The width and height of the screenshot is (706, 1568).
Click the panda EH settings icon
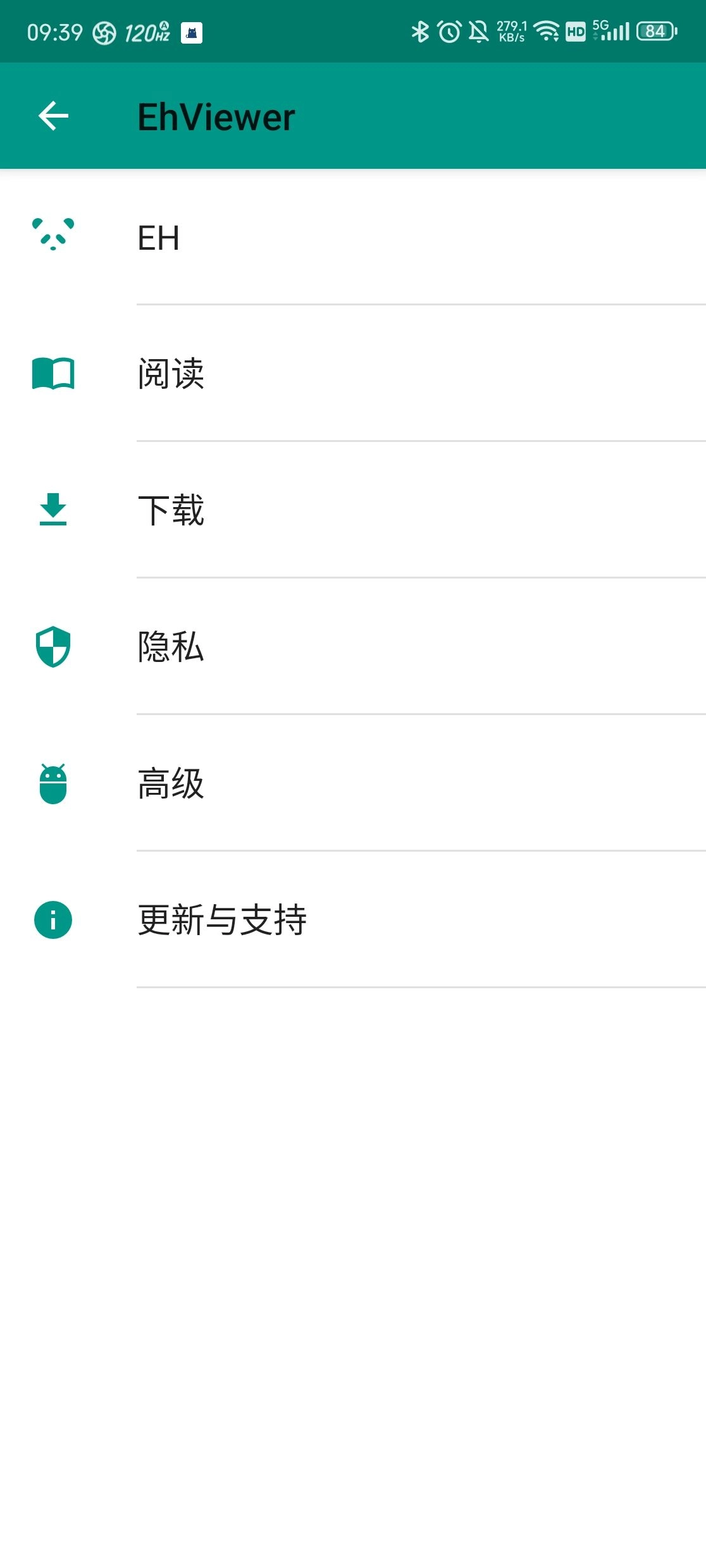click(53, 238)
